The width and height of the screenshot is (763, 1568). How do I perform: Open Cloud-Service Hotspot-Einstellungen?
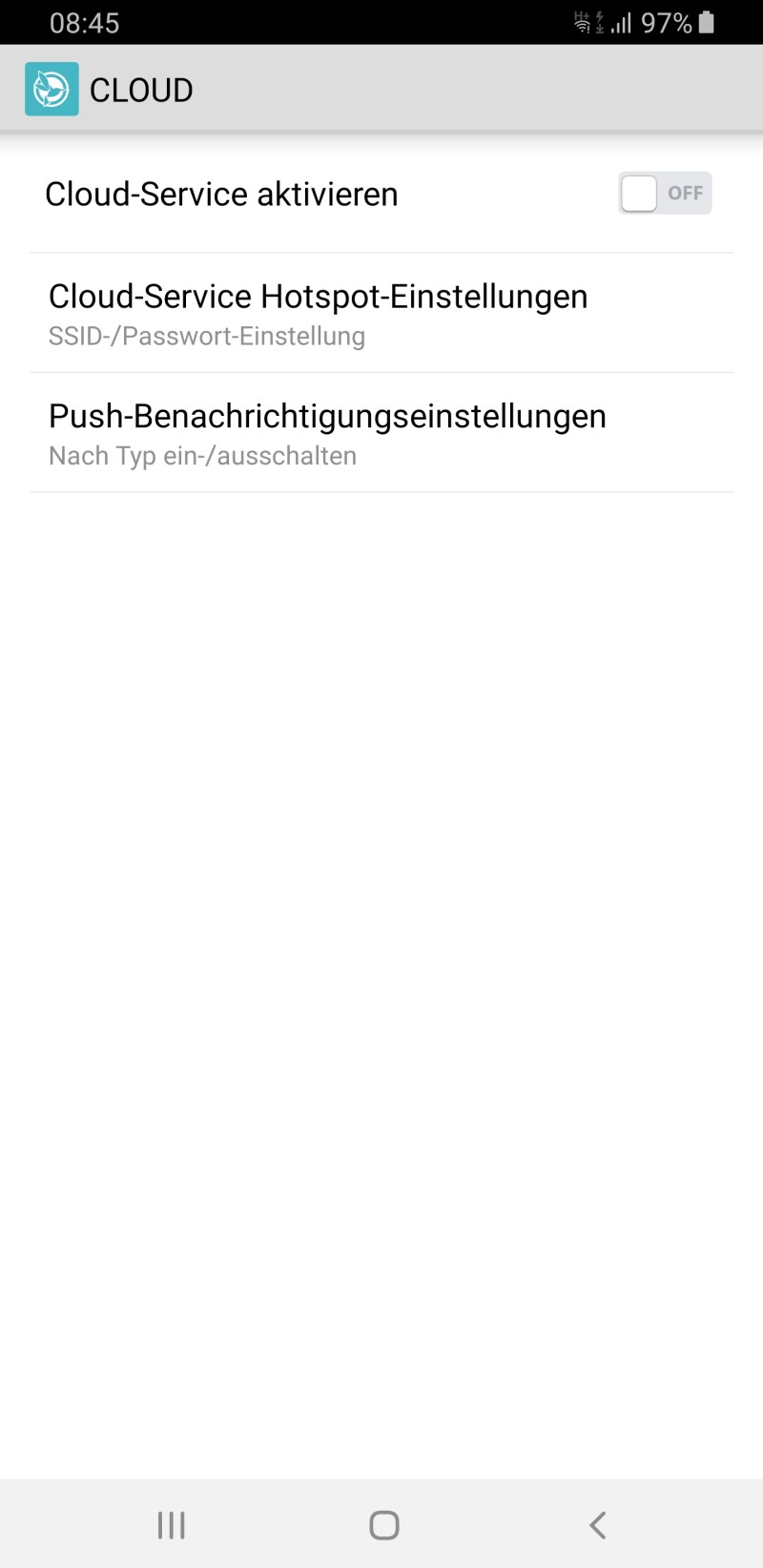coord(381,313)
